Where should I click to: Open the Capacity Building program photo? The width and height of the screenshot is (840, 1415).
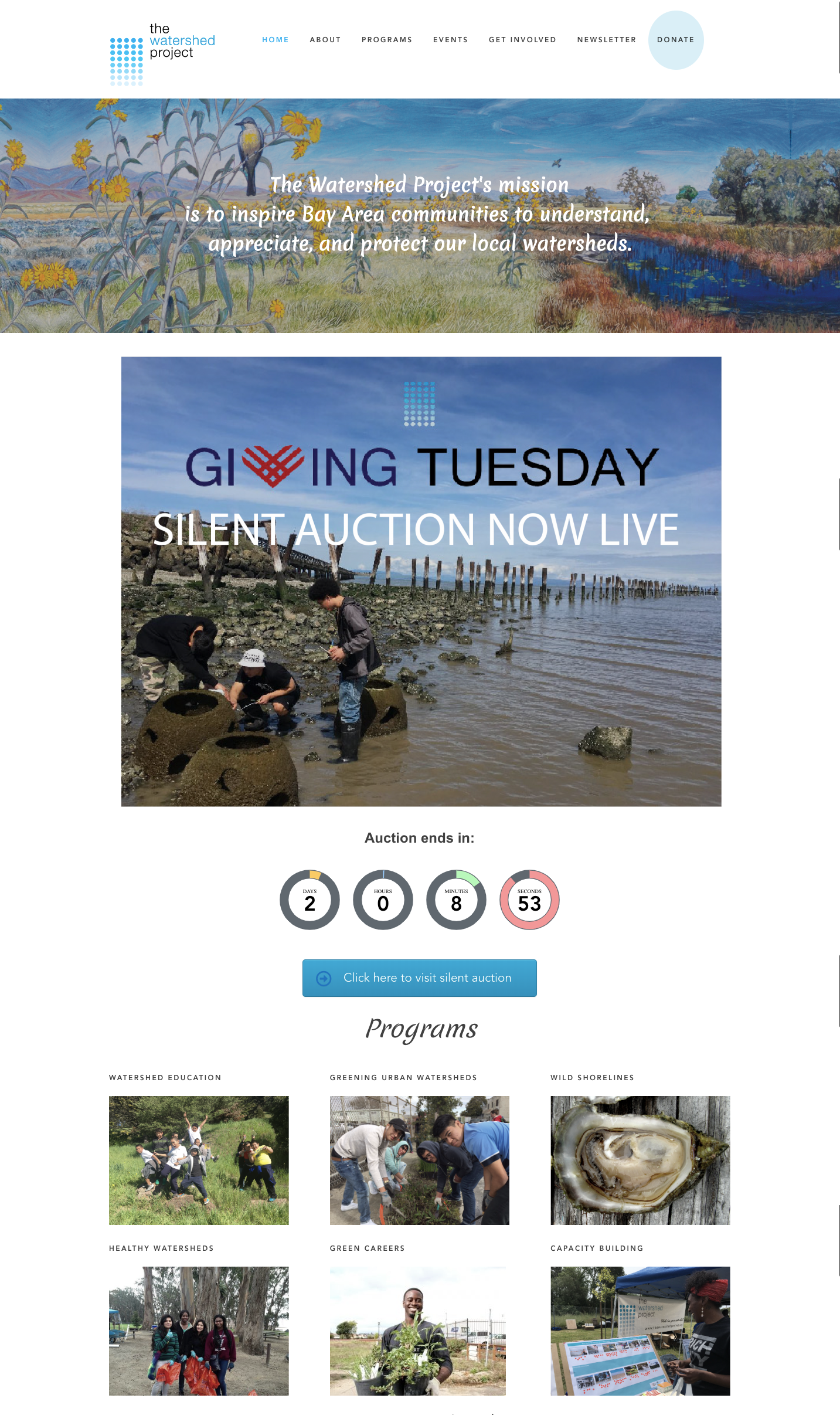click(640, 1331)
